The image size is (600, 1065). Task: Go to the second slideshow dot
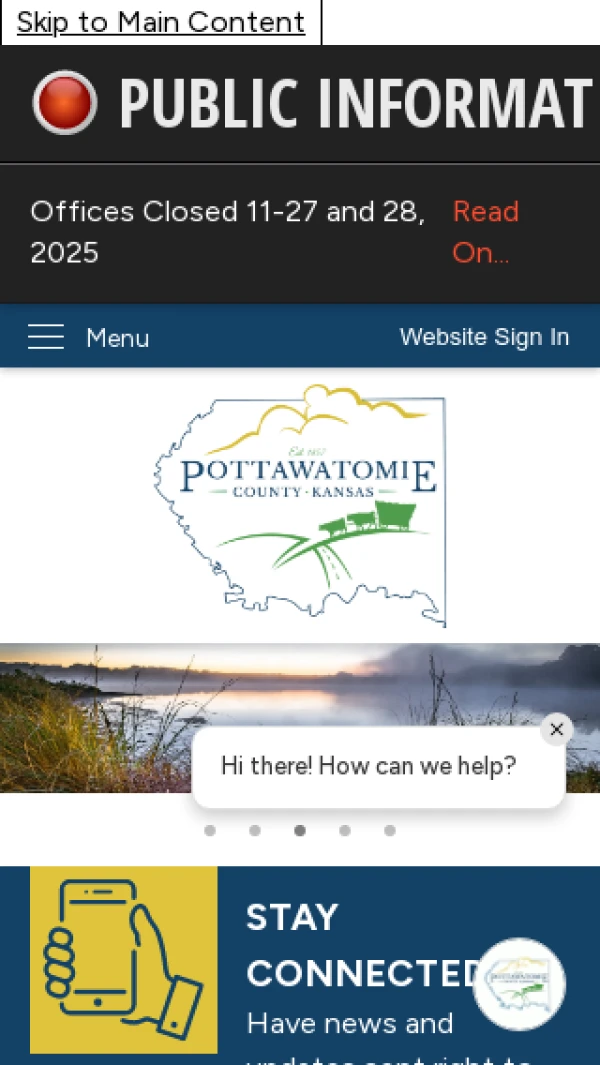tap(255, 830)
